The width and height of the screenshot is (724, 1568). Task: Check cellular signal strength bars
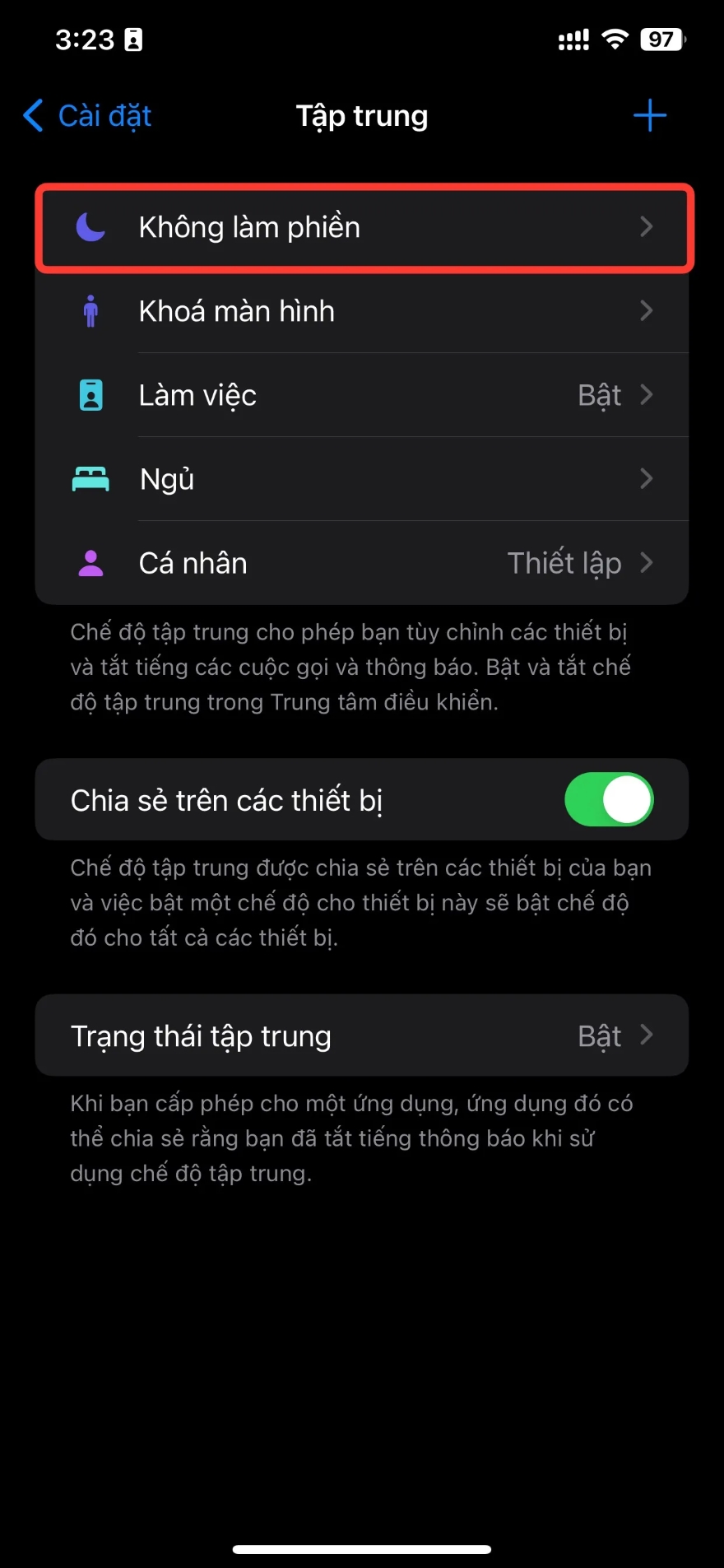pyautogui.click(x=573, y=38)
